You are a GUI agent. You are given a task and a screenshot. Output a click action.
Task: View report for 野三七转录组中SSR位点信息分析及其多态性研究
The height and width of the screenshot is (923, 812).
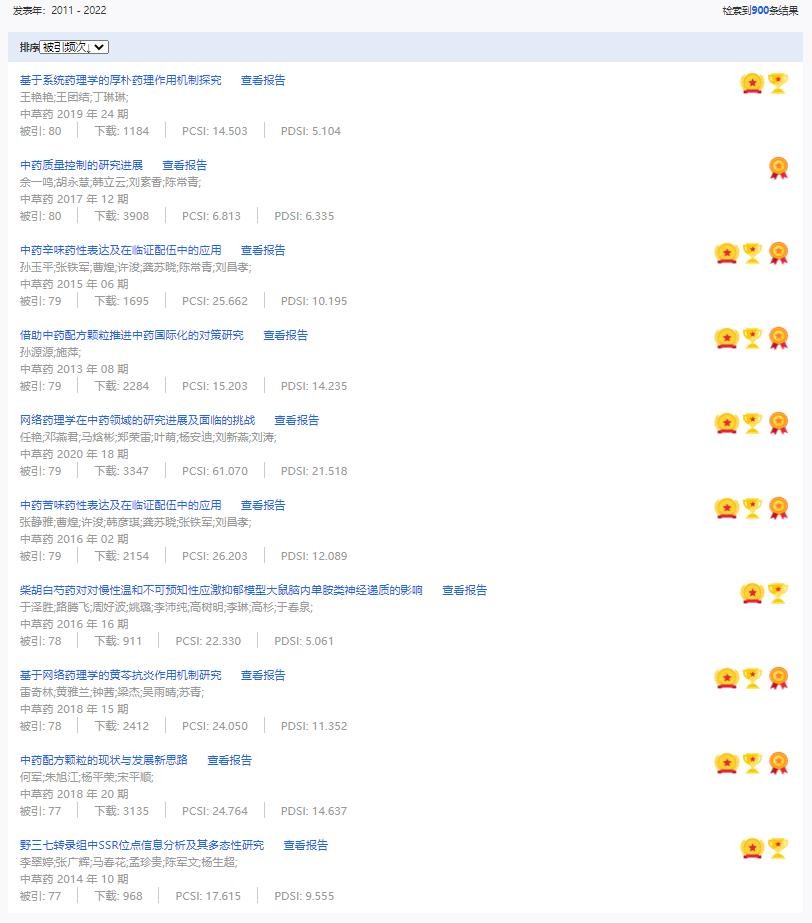pos(306,845)
